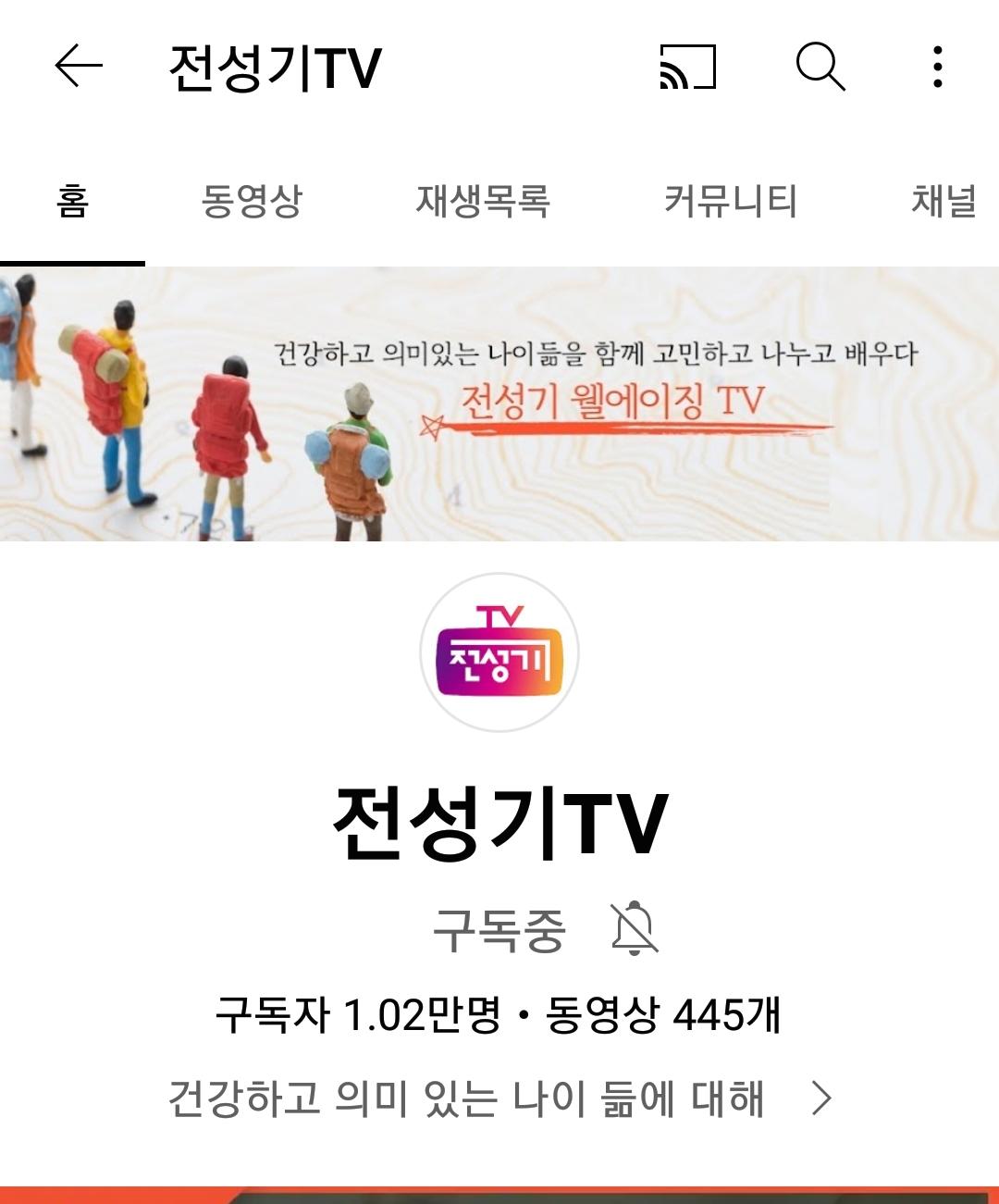Go back from 전성기TV channel
The height and width of the screenshot is (1204, 999).
pos(79,67)
